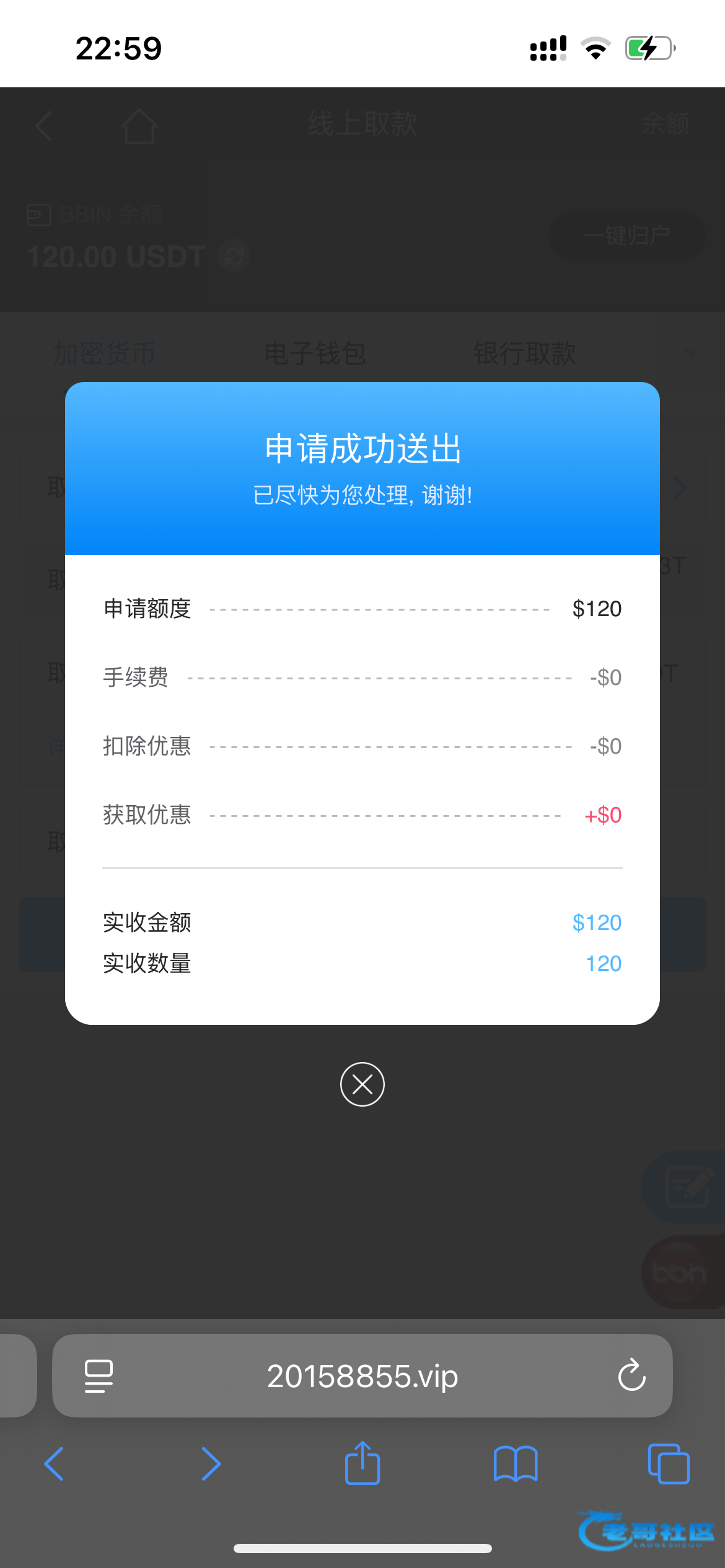Close the withdrawal success dialog

coord(362,1084)
